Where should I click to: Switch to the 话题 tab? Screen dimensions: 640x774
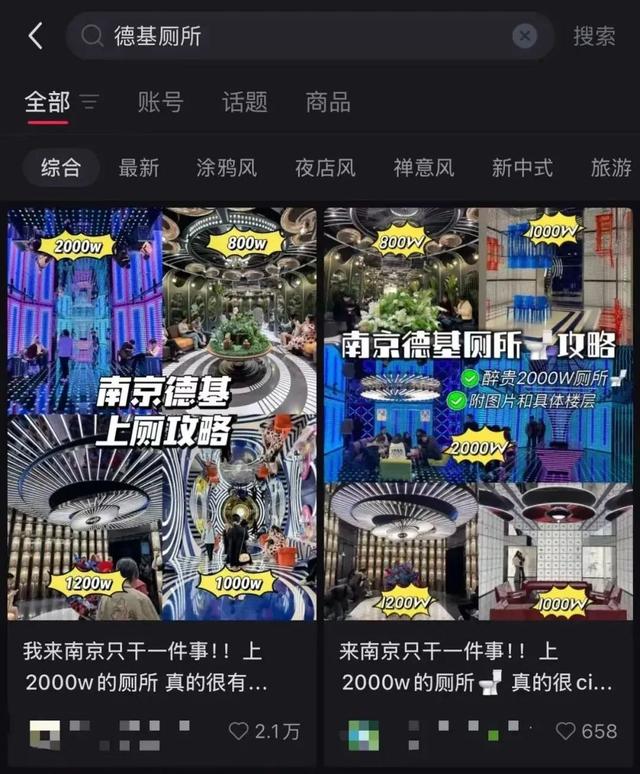(245, 102)
